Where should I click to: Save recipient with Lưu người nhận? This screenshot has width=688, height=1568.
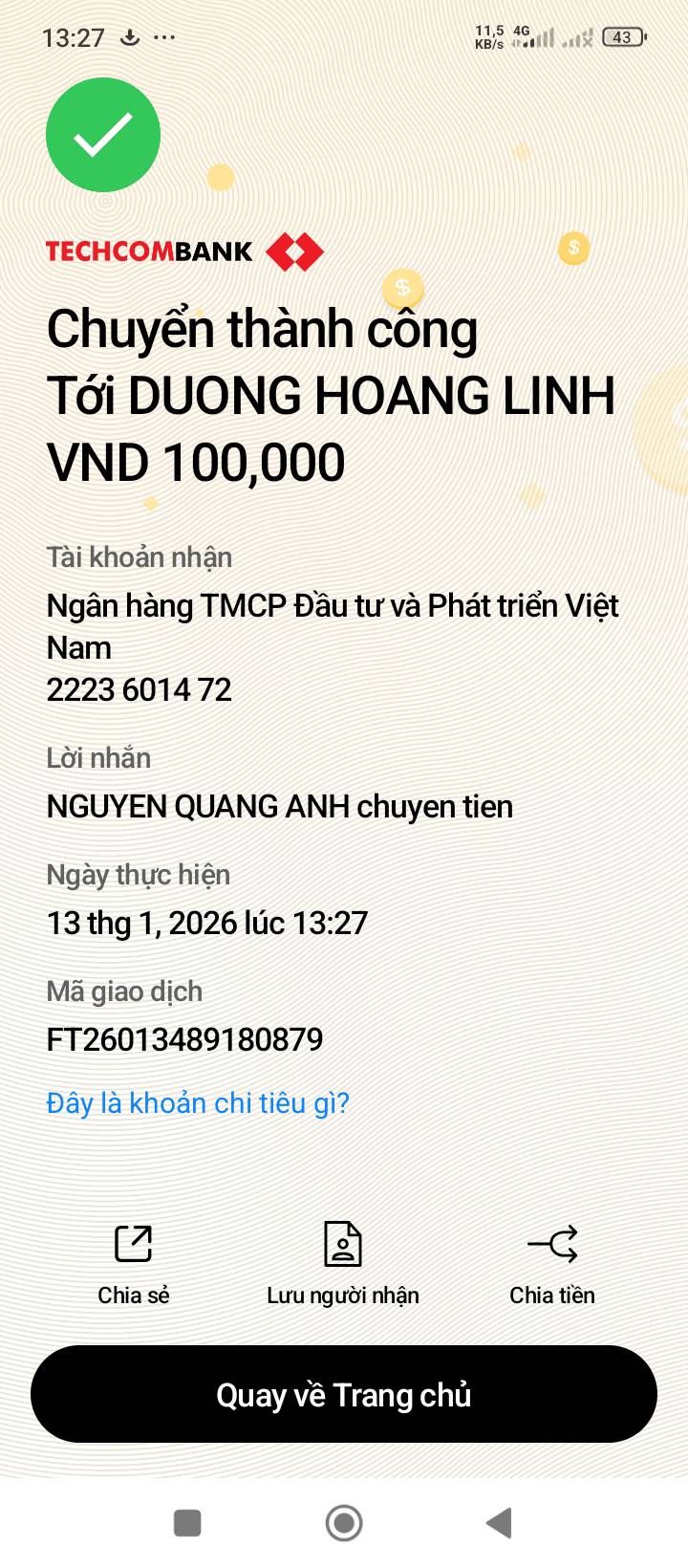pyautogui.click(x=343, y=1263)
